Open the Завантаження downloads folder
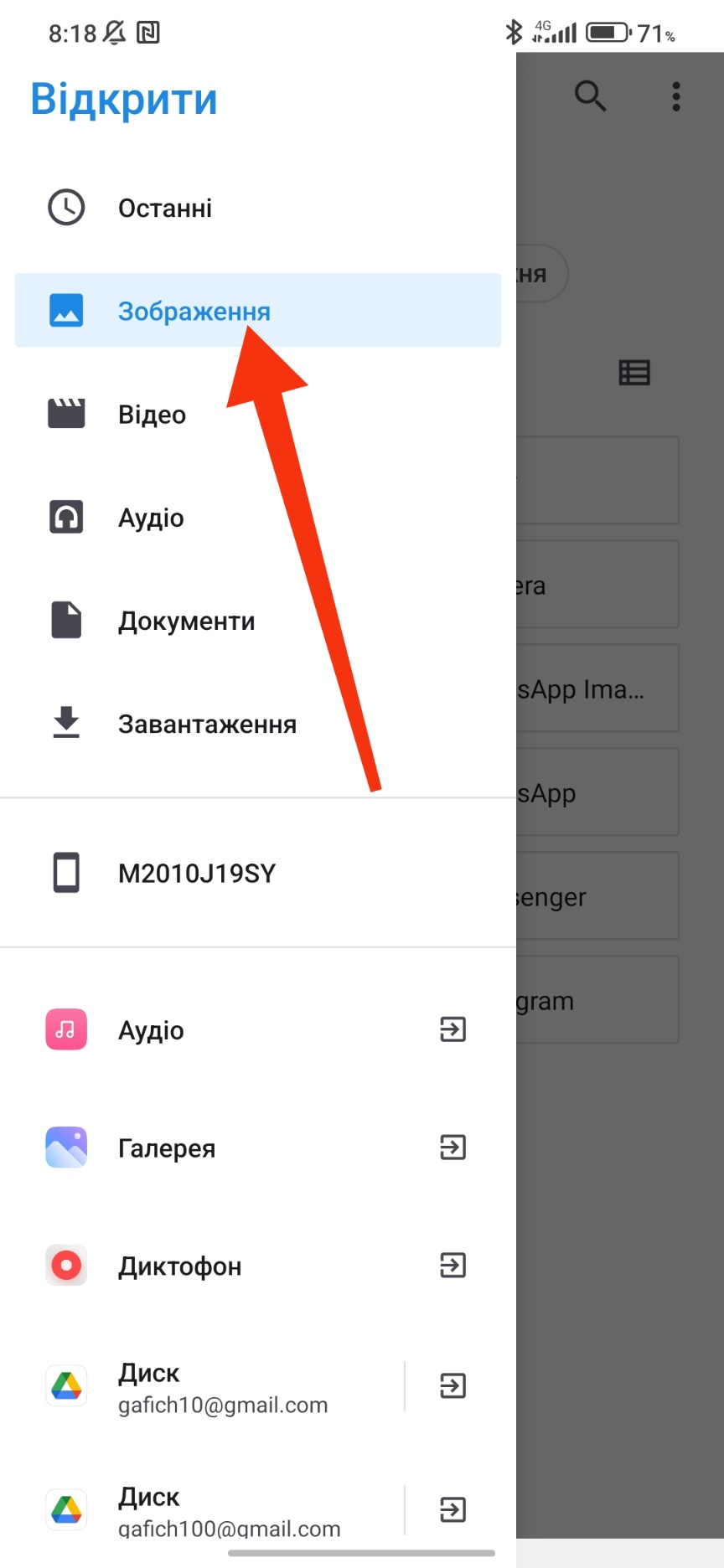Screen dimensions: 724x1568 coord(207,724)
